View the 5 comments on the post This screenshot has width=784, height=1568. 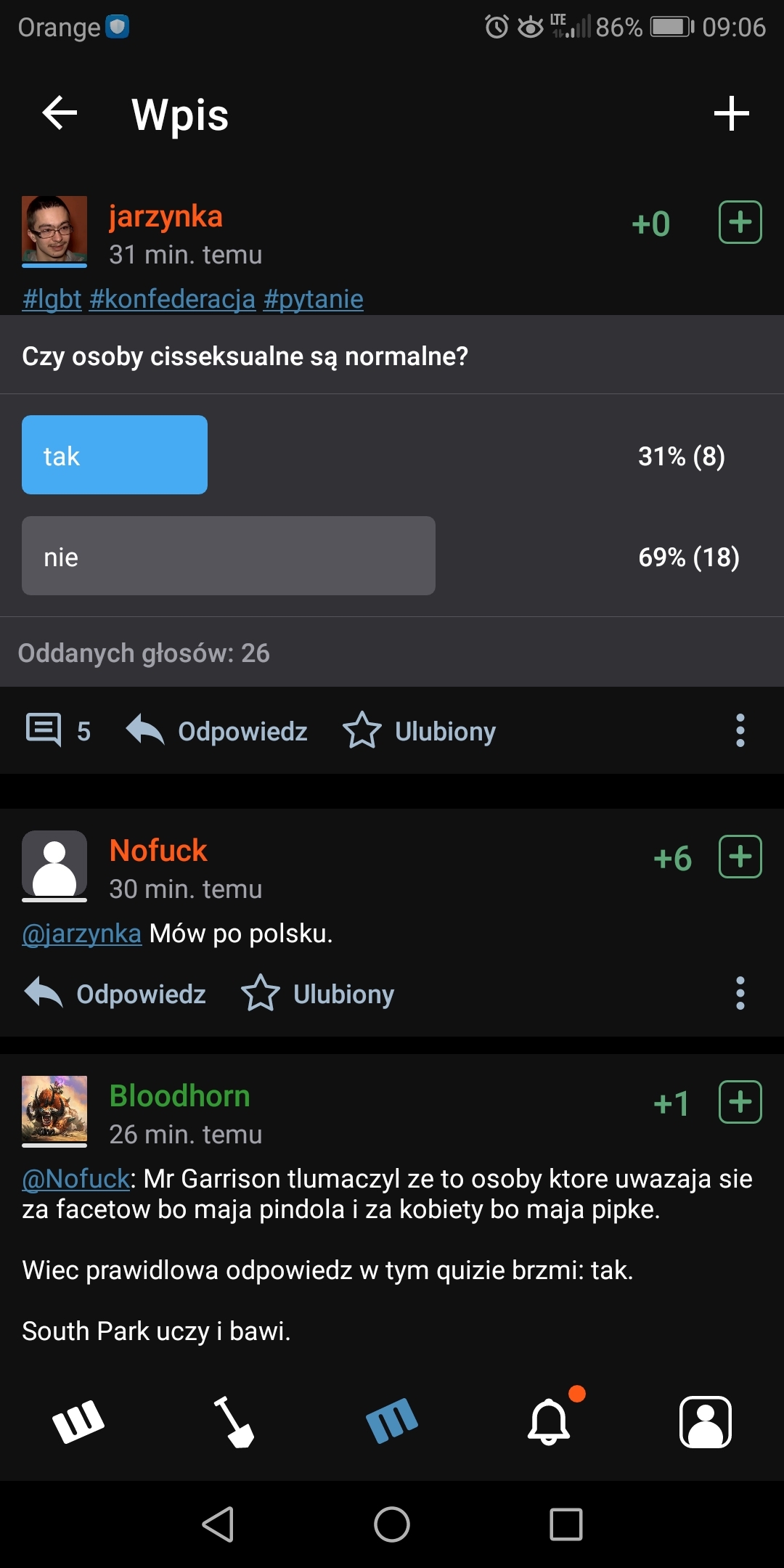click(x=58, y=730)
